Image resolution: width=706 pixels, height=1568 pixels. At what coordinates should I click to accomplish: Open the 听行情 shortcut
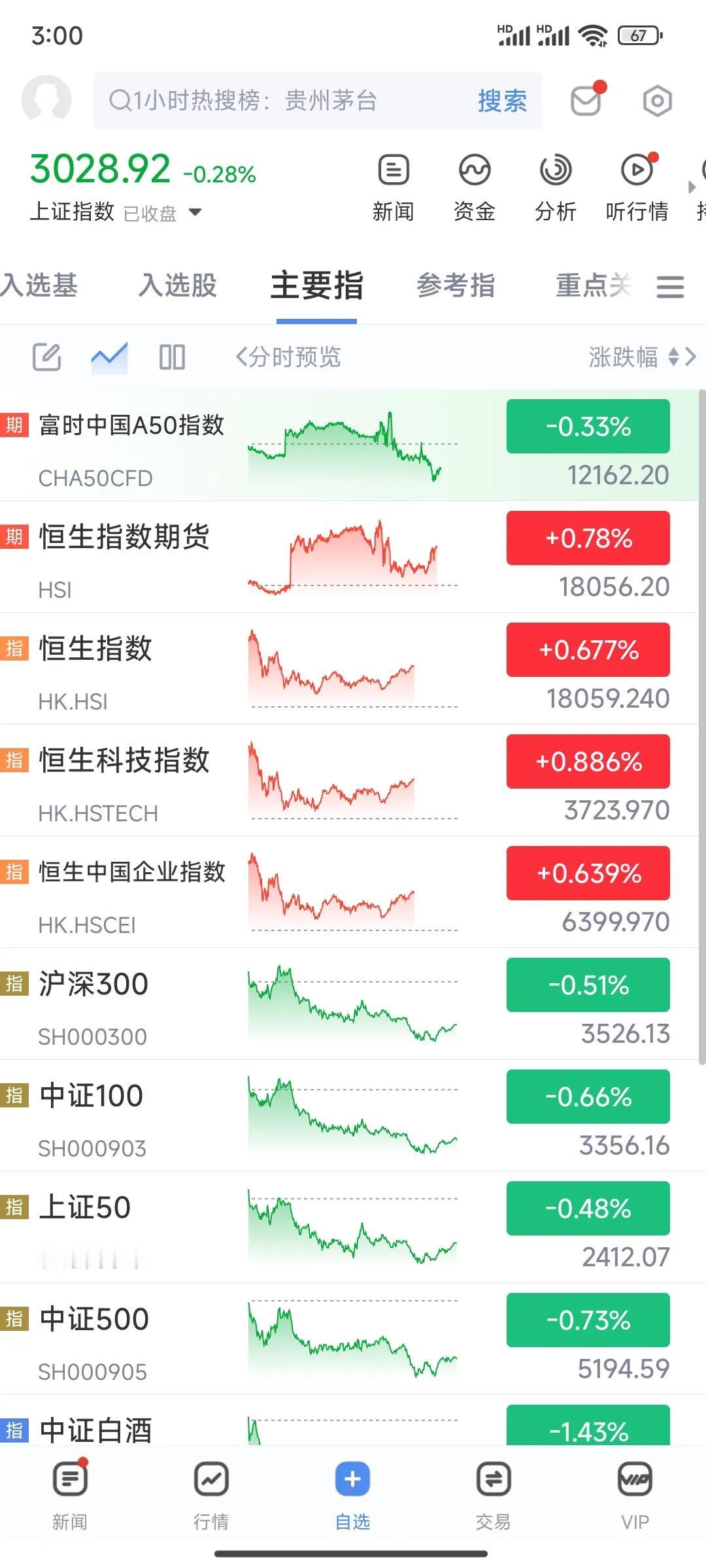coord(637,188)
